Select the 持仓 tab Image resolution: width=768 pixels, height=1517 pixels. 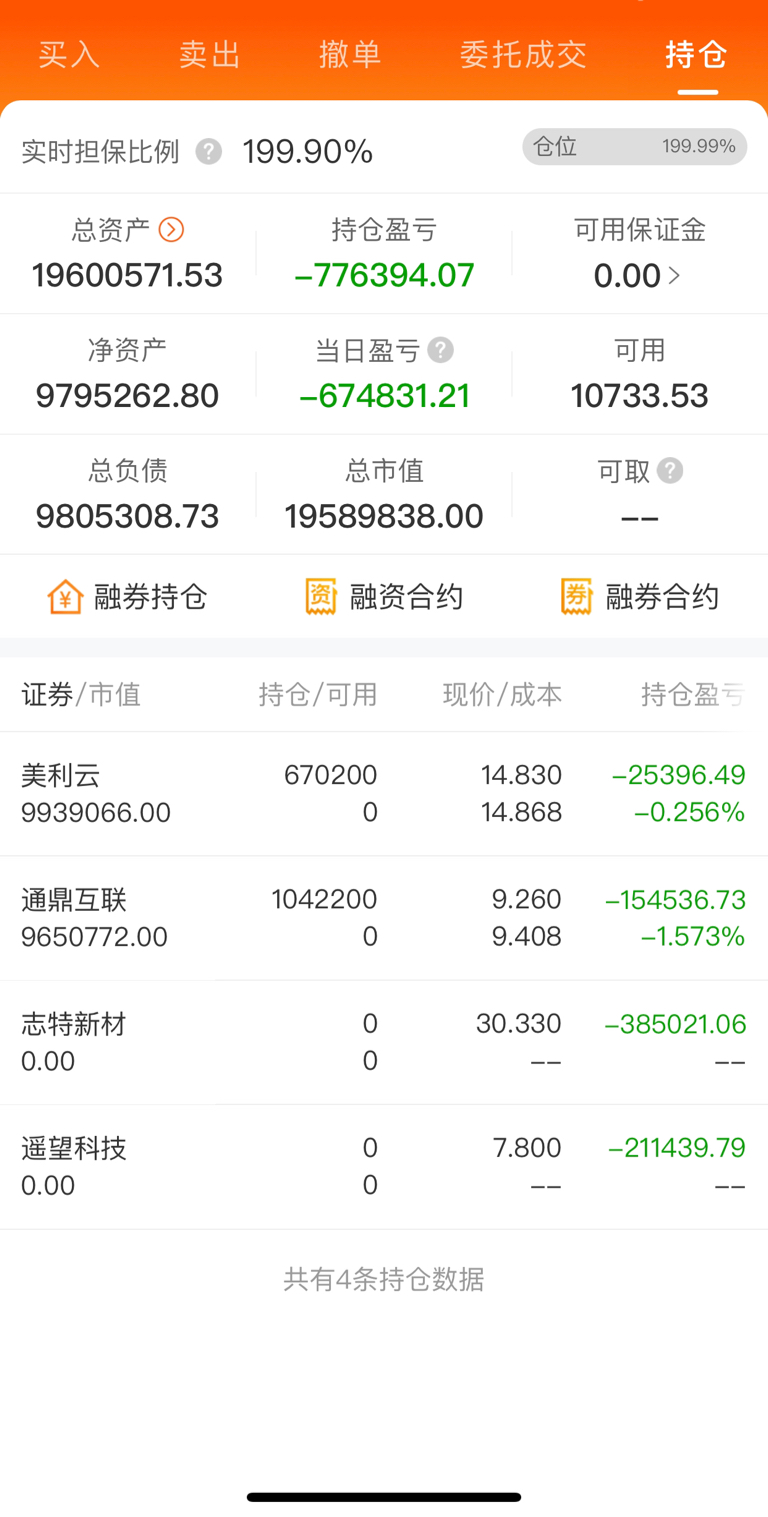(x=696, y=54)
